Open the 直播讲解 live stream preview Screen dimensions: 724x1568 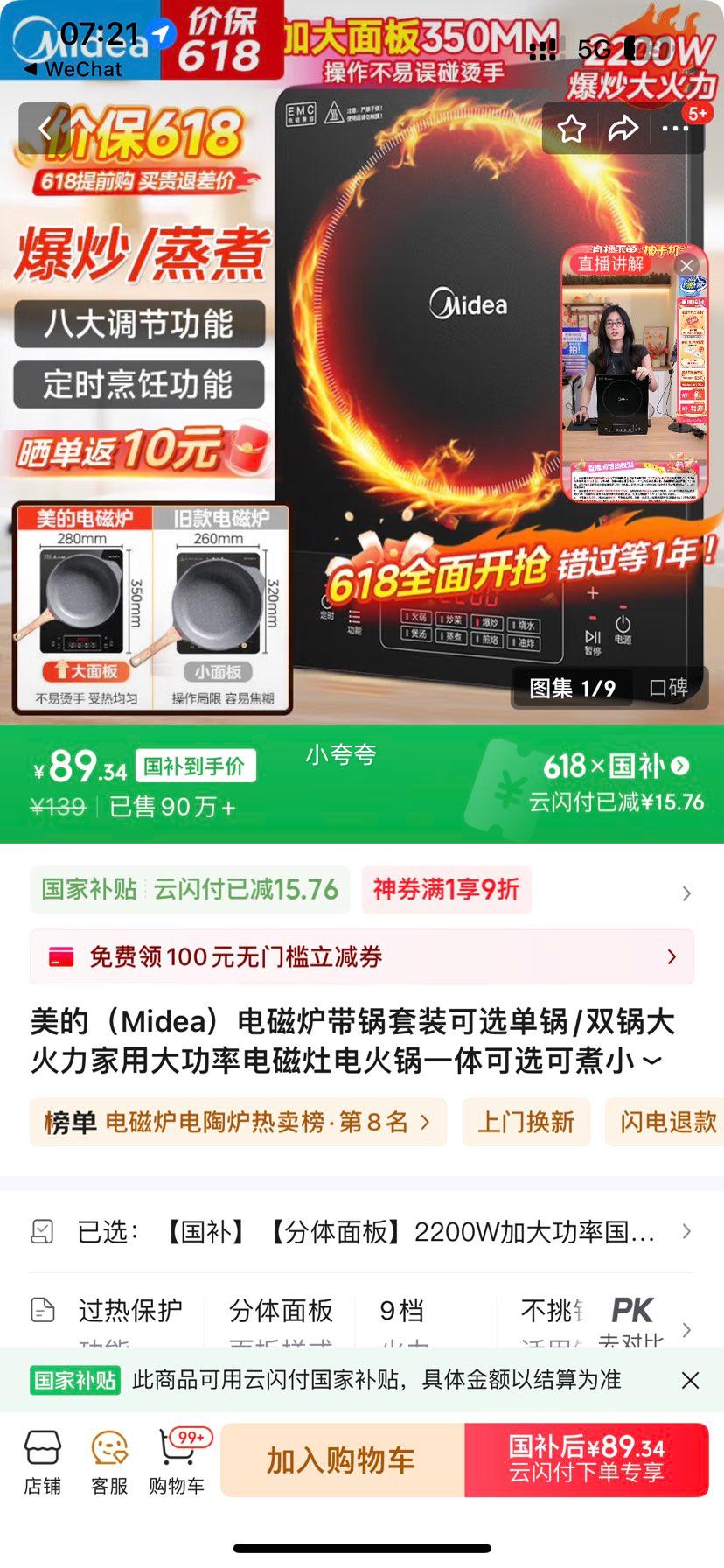pos(634,385)
